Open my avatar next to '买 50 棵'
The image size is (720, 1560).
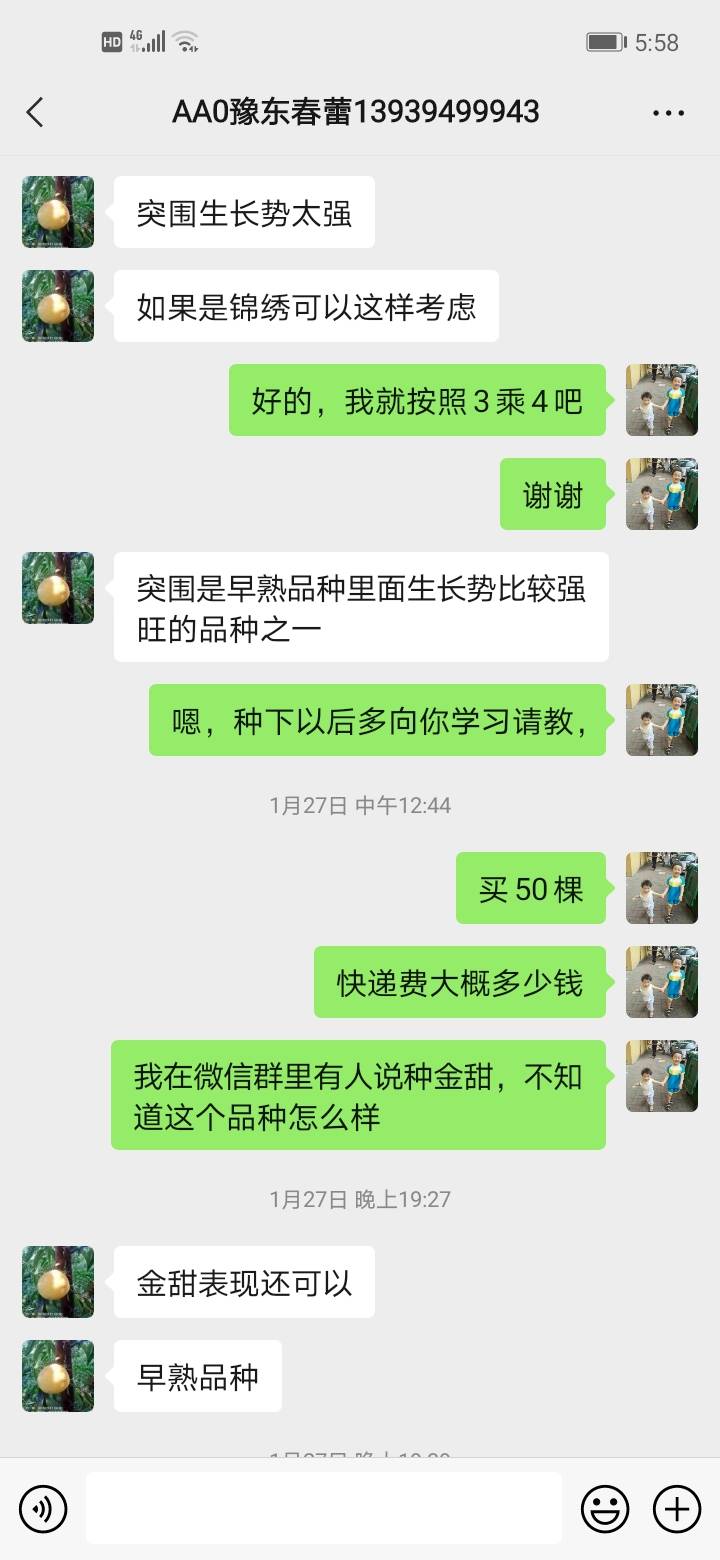tap(662, 888)
